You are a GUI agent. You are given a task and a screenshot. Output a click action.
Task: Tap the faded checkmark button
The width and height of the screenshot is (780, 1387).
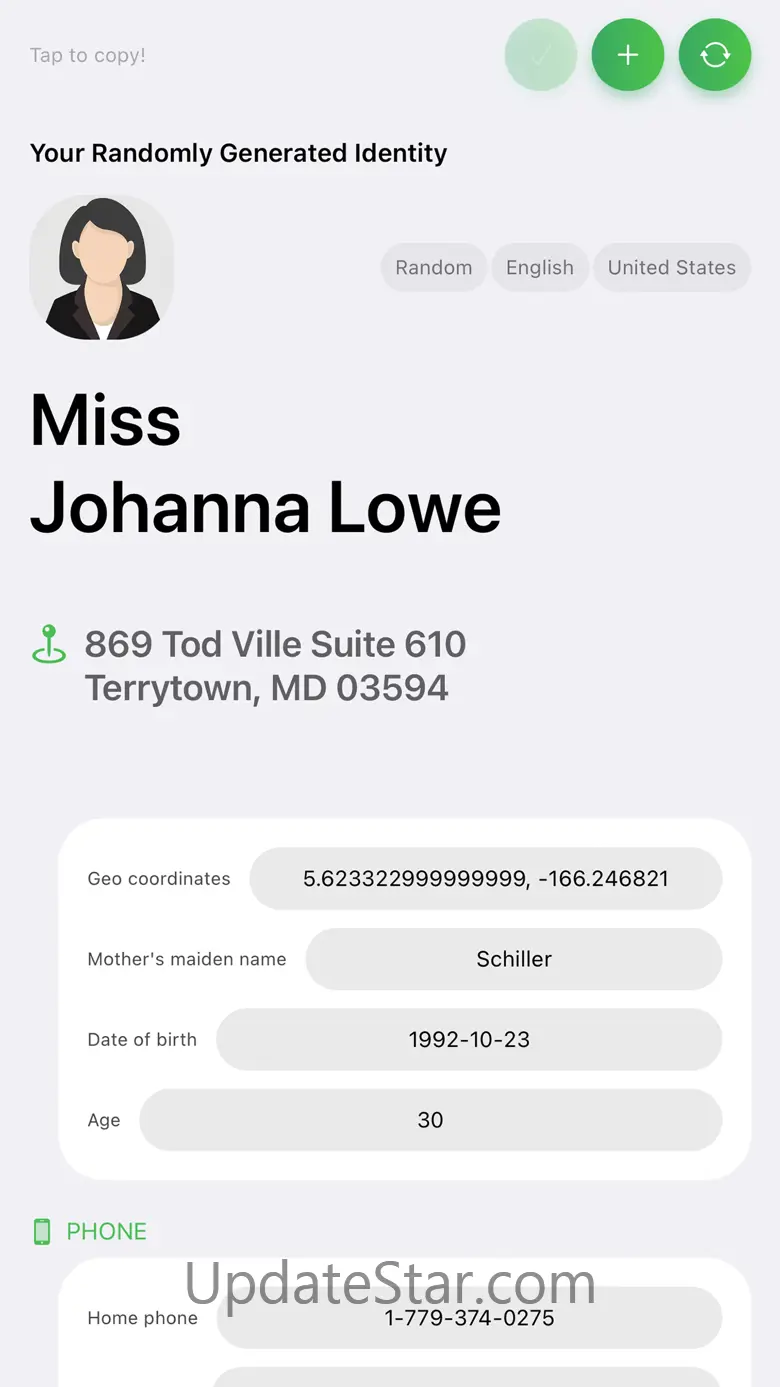tap(541, 55)
